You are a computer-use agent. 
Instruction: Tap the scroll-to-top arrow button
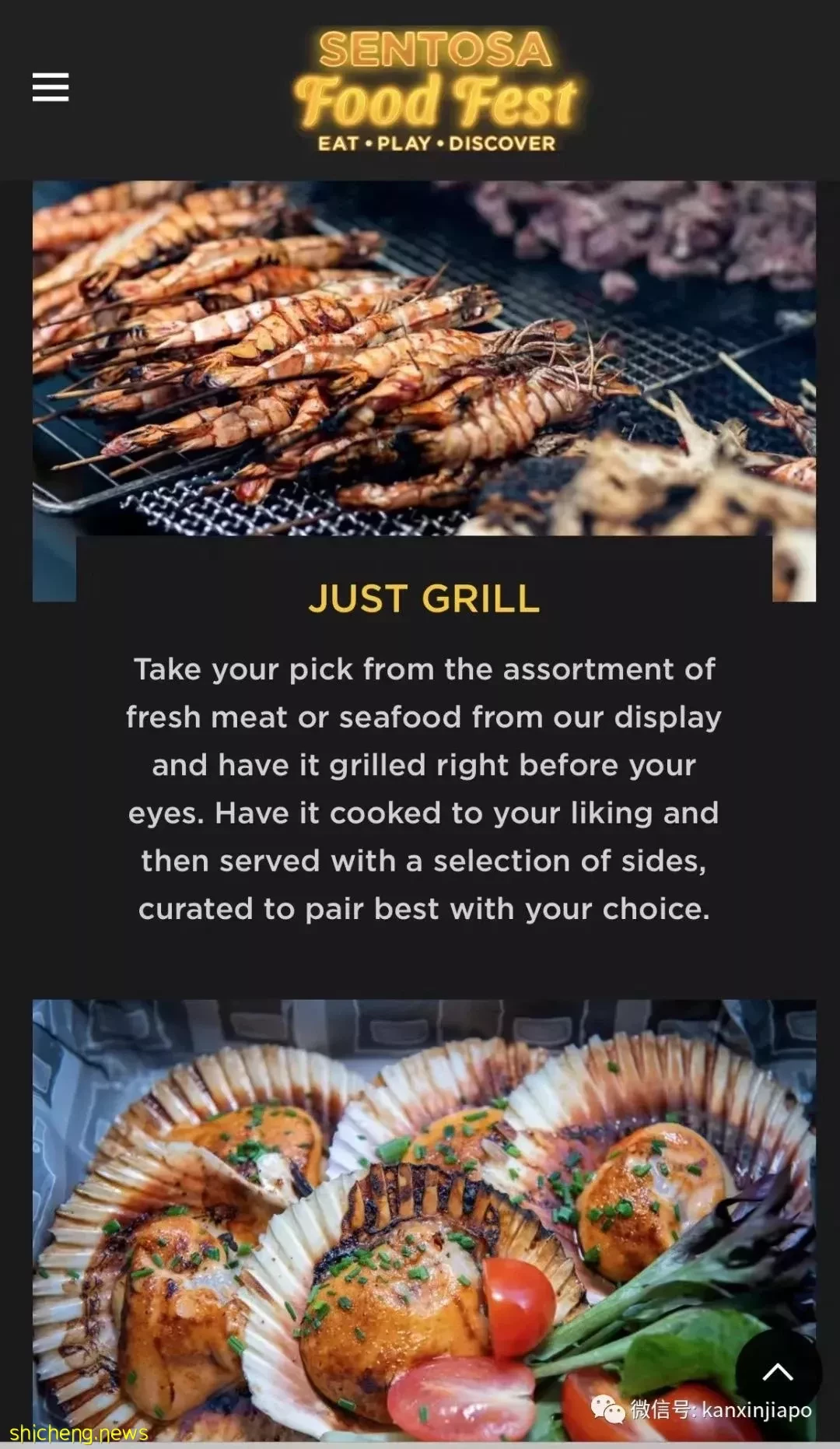[778, 1371]
